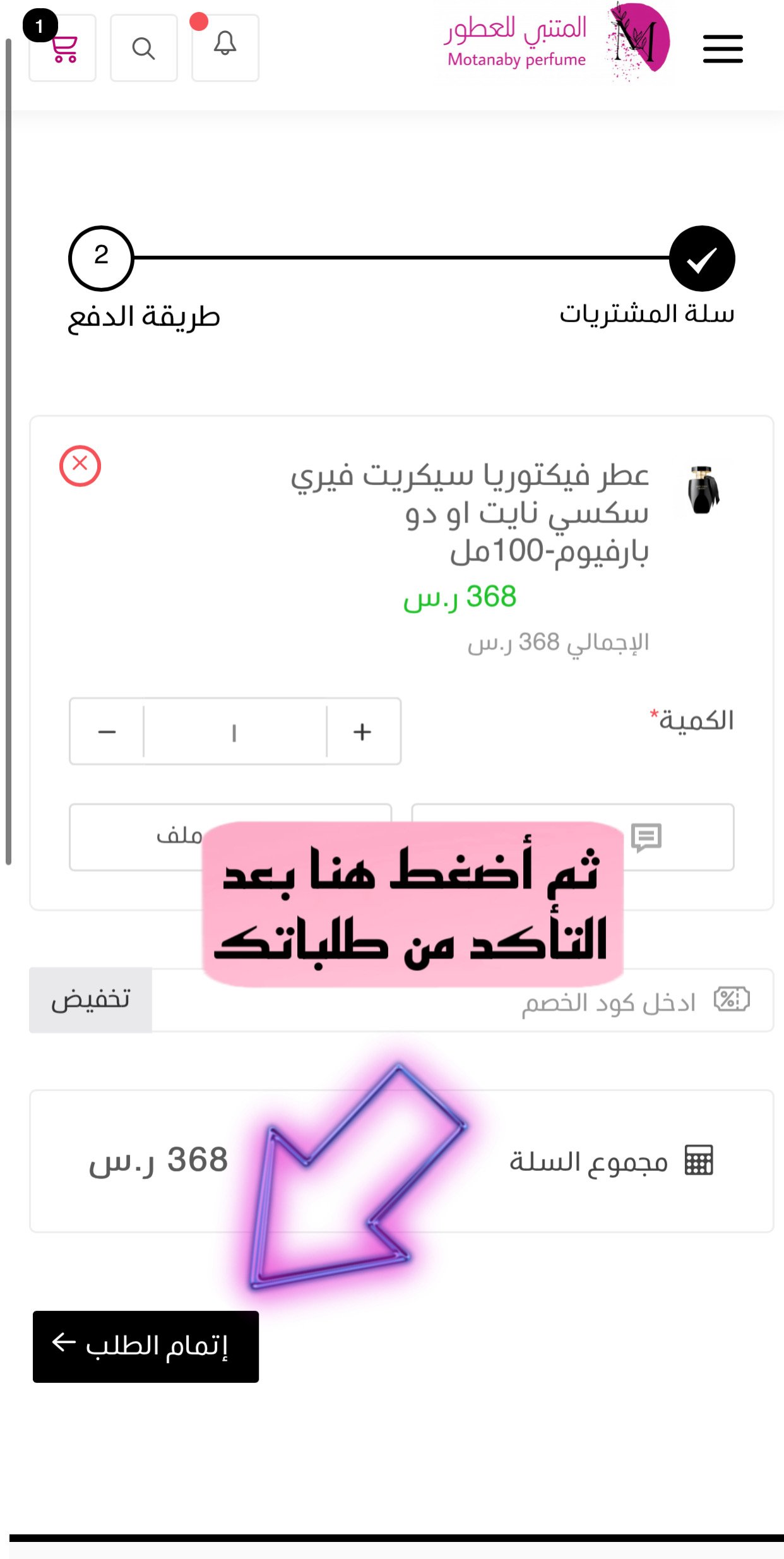Open the shopping cart icon
The width and height of the screenshot is (784, 1559).
[62, 49]
